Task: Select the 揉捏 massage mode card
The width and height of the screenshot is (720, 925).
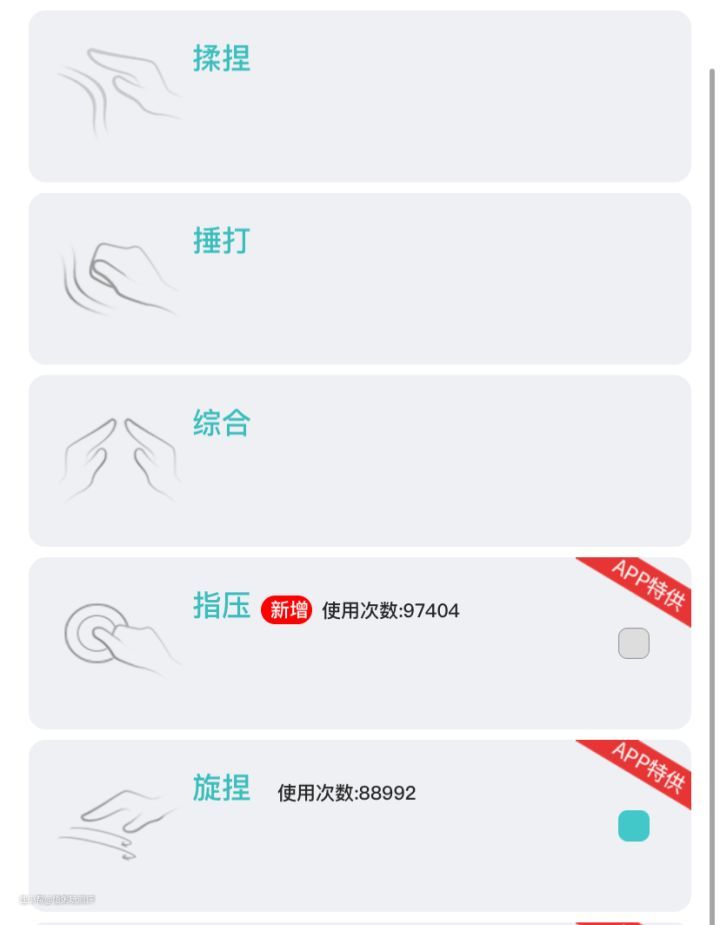Action: 359,96
